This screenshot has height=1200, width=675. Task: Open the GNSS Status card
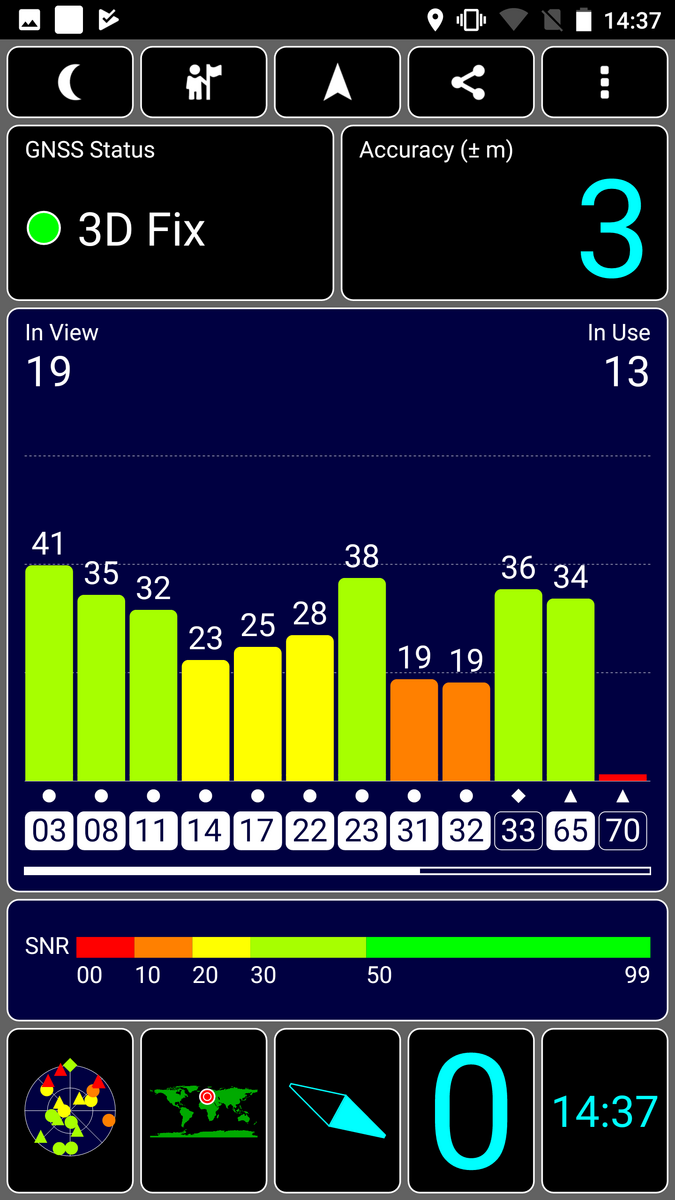pyautogui.click(x=170, y=213)
